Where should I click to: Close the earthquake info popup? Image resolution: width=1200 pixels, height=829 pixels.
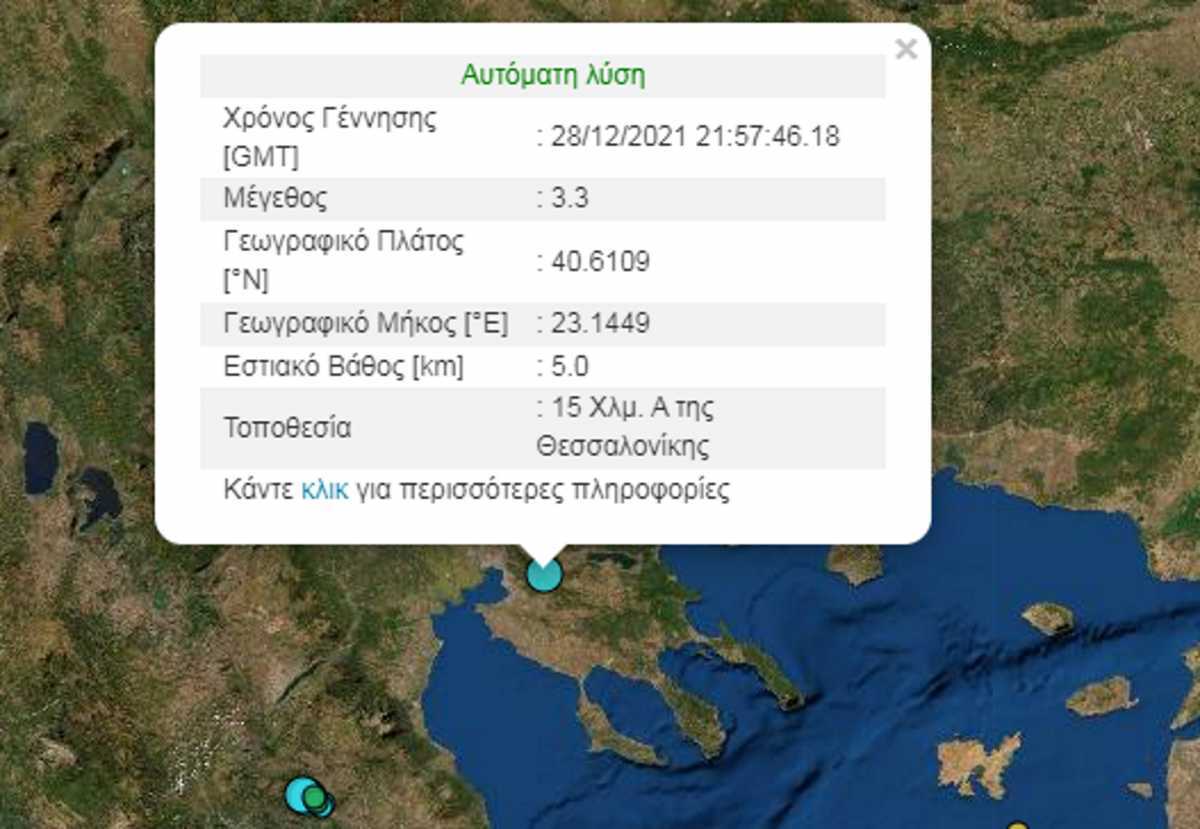point(906,49)
